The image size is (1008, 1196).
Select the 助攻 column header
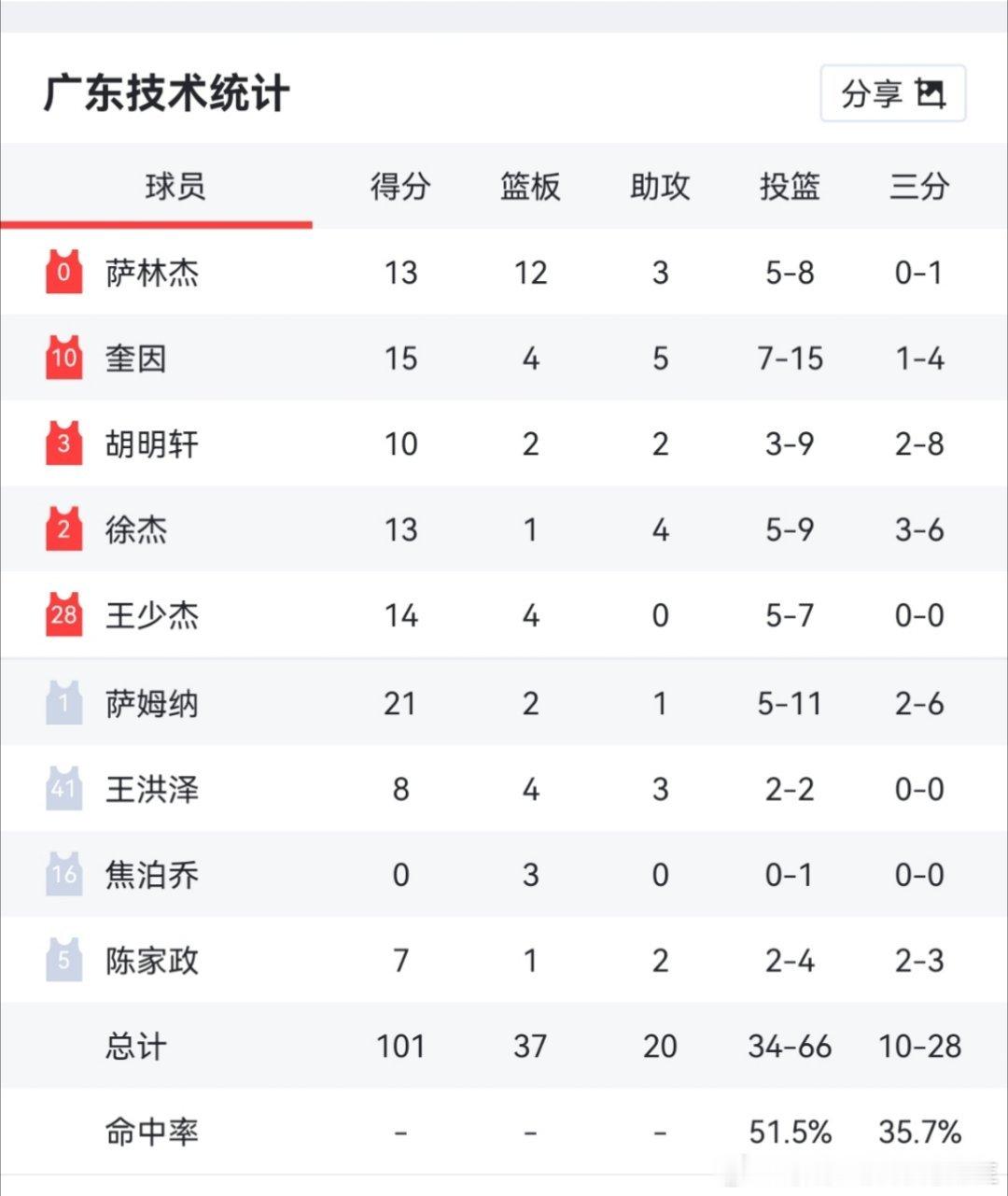660,186
